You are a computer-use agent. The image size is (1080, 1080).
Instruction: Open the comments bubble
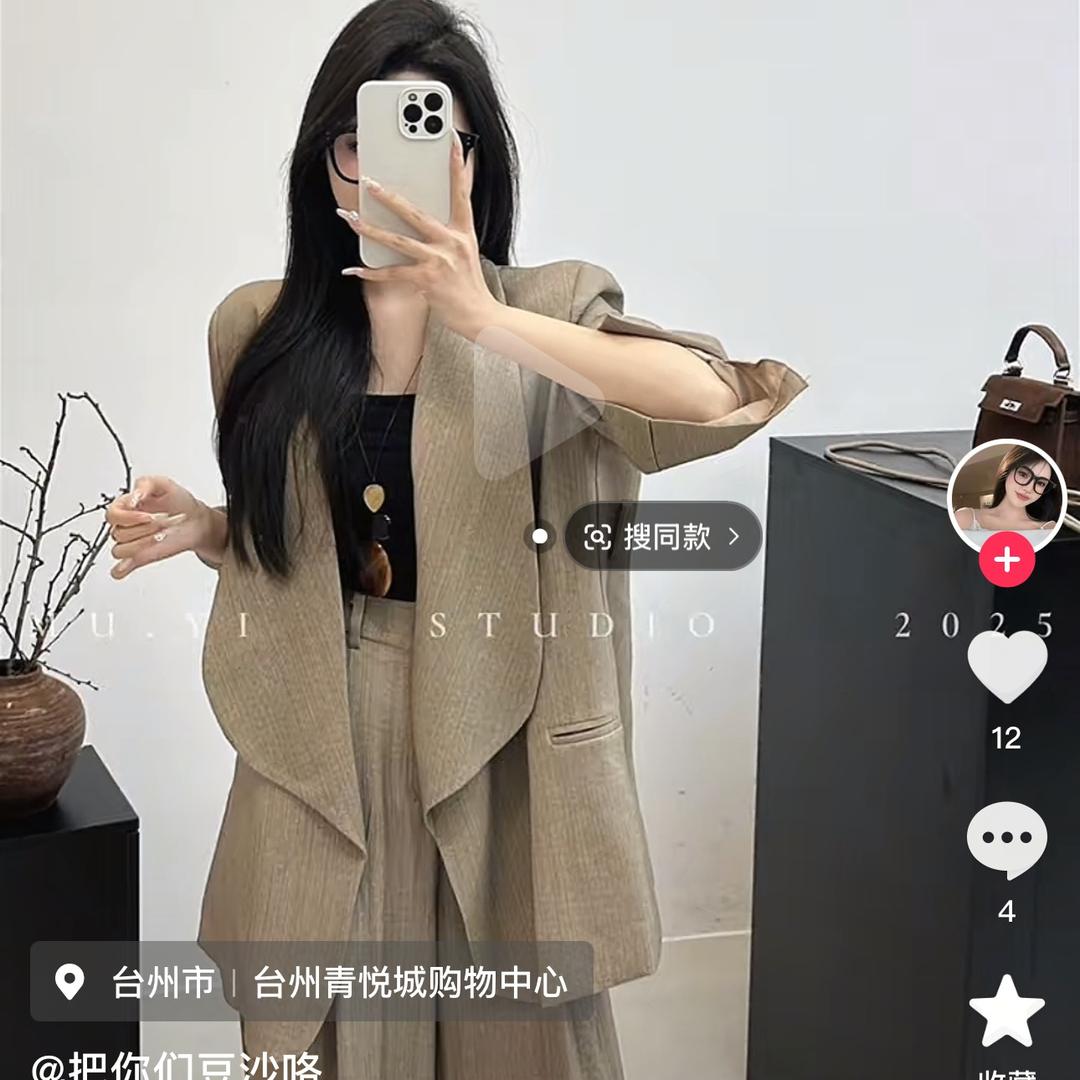1007,840
